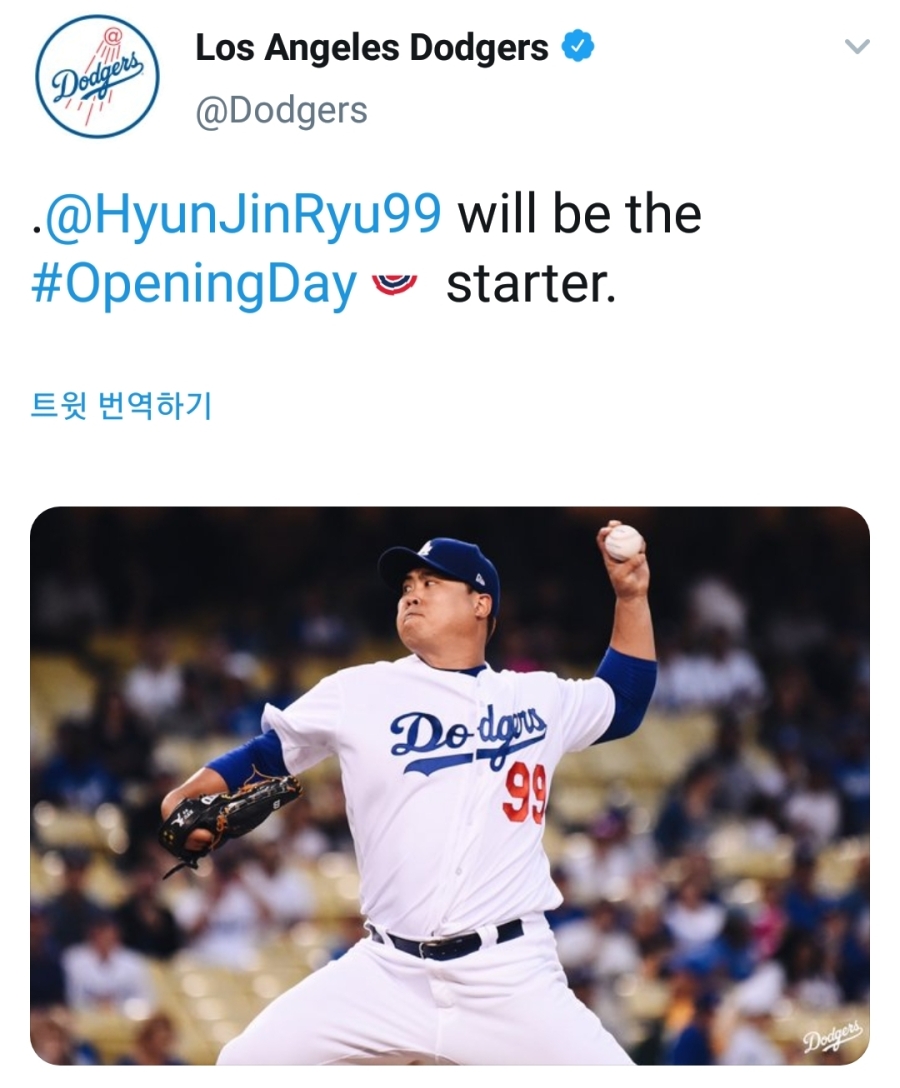900x1088 pixels.
Task: Open the tweet options dropdown arrow
Action: point(857,47)
